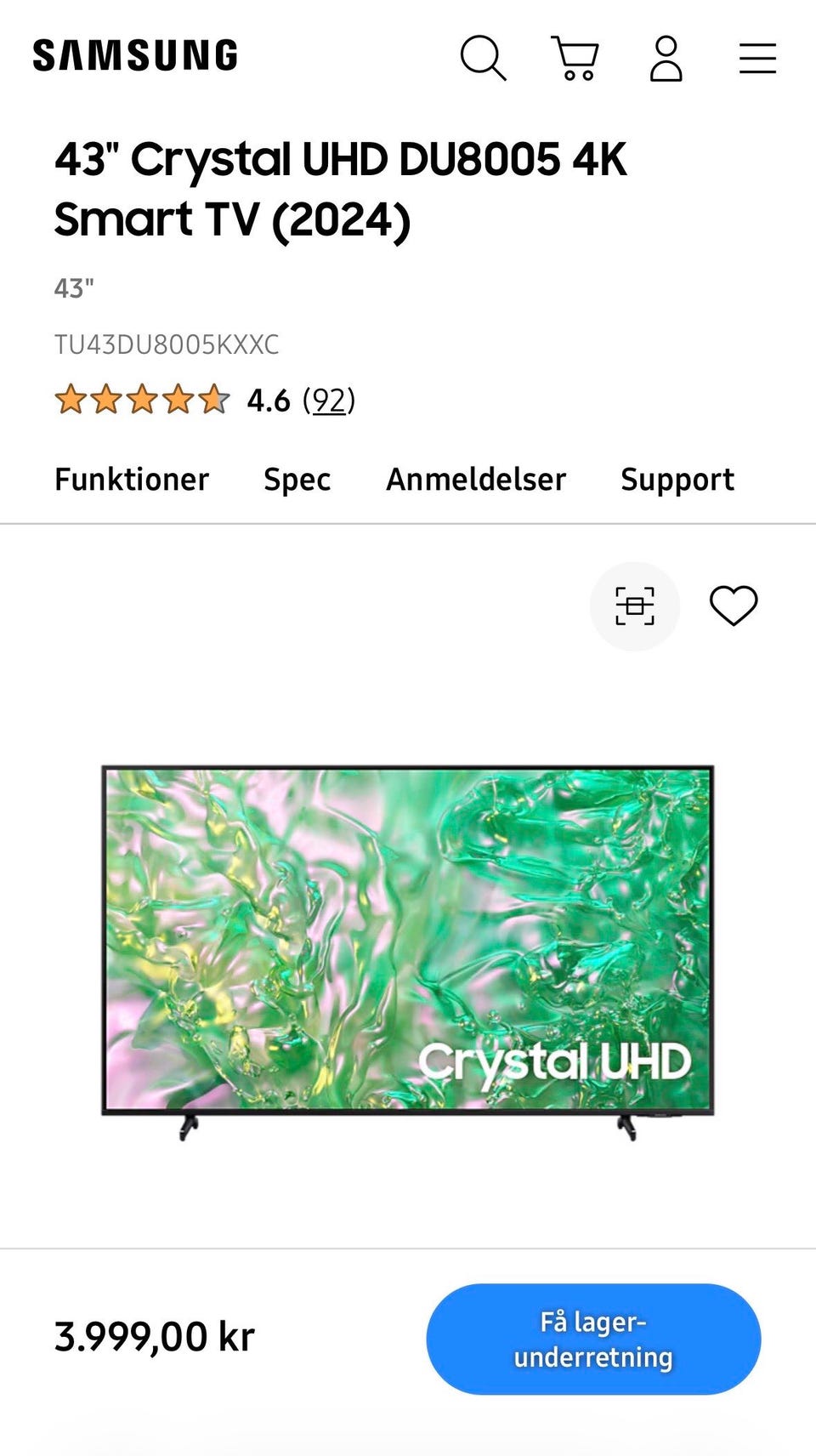Go to the Samsung home logo

pos(135,55)
